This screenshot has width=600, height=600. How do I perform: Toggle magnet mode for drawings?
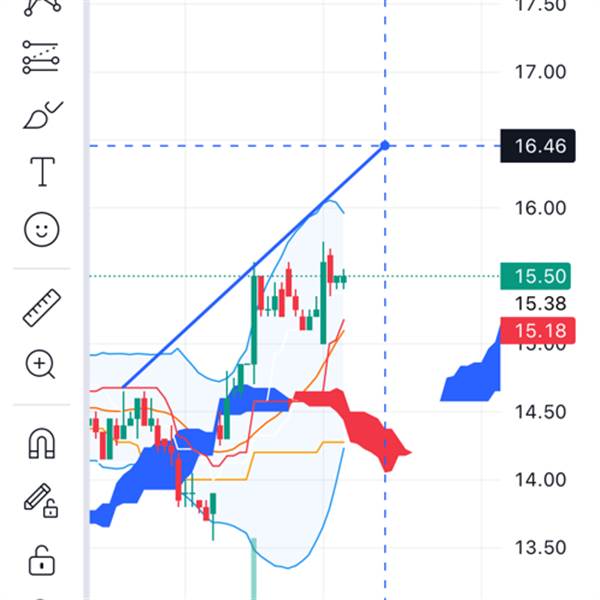[41, 441]
